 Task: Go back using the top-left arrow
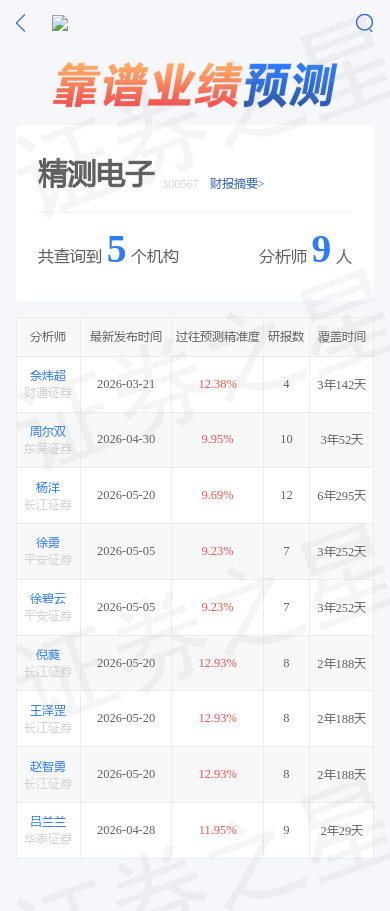coord(21,23)
